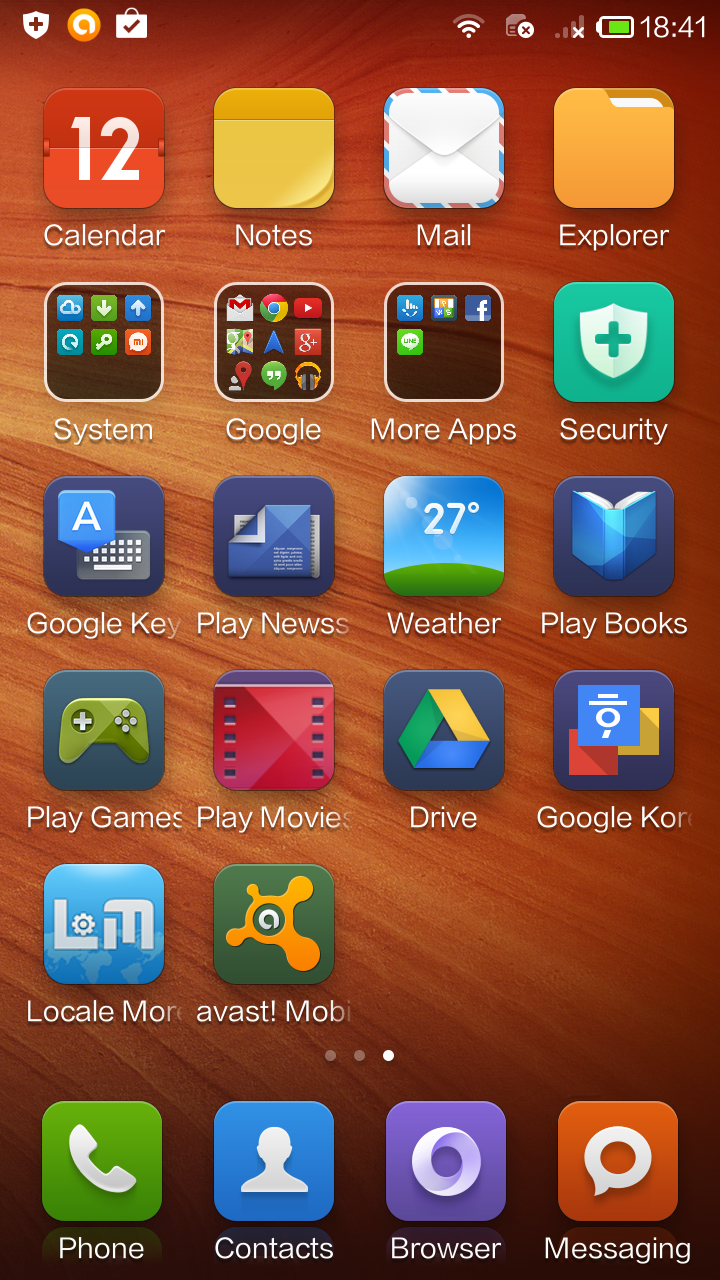Launch the Security app
The image size is (720, 1280).
pos(614,342)
